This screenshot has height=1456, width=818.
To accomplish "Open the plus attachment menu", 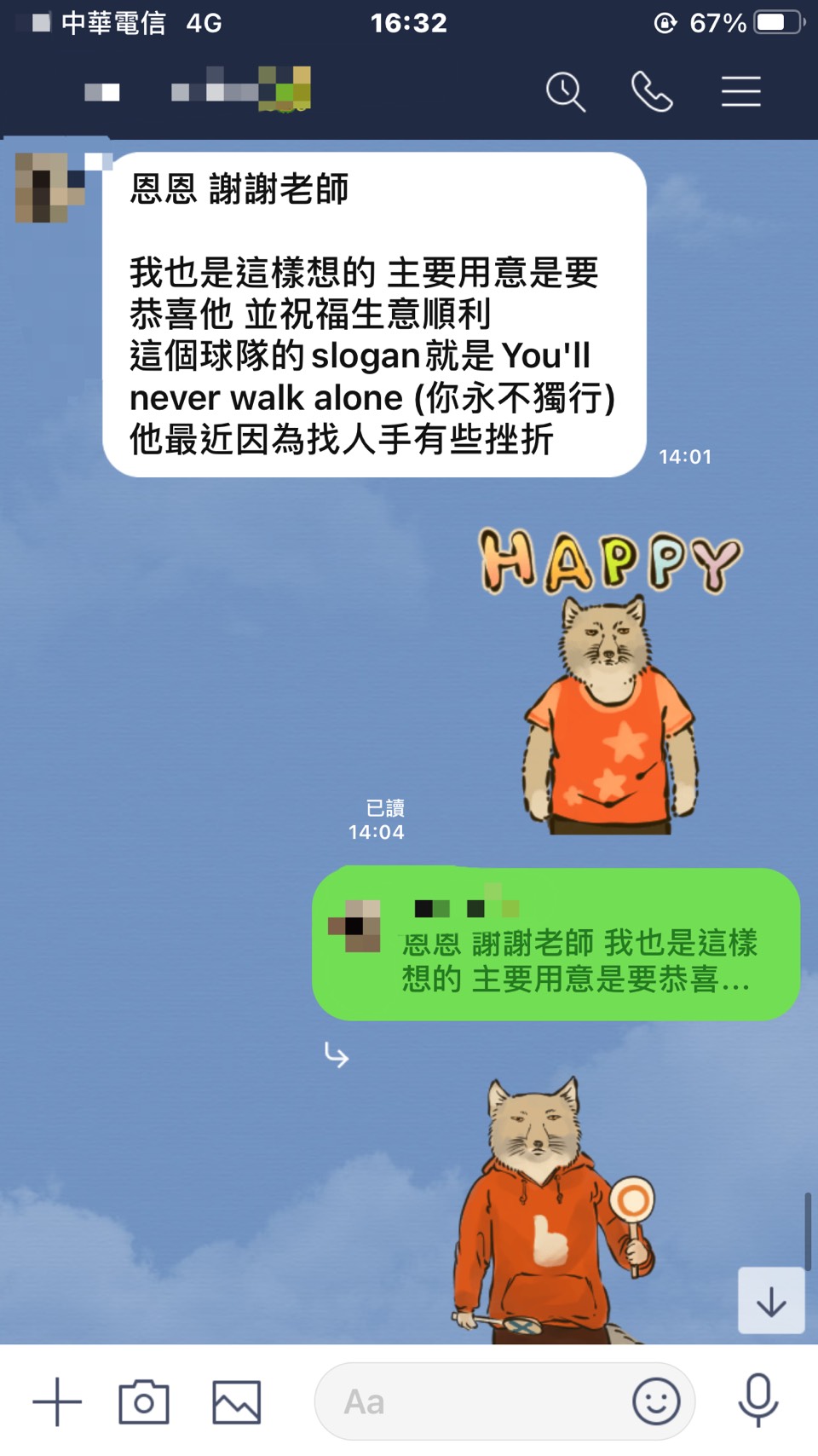I will tap(57, 1401).
